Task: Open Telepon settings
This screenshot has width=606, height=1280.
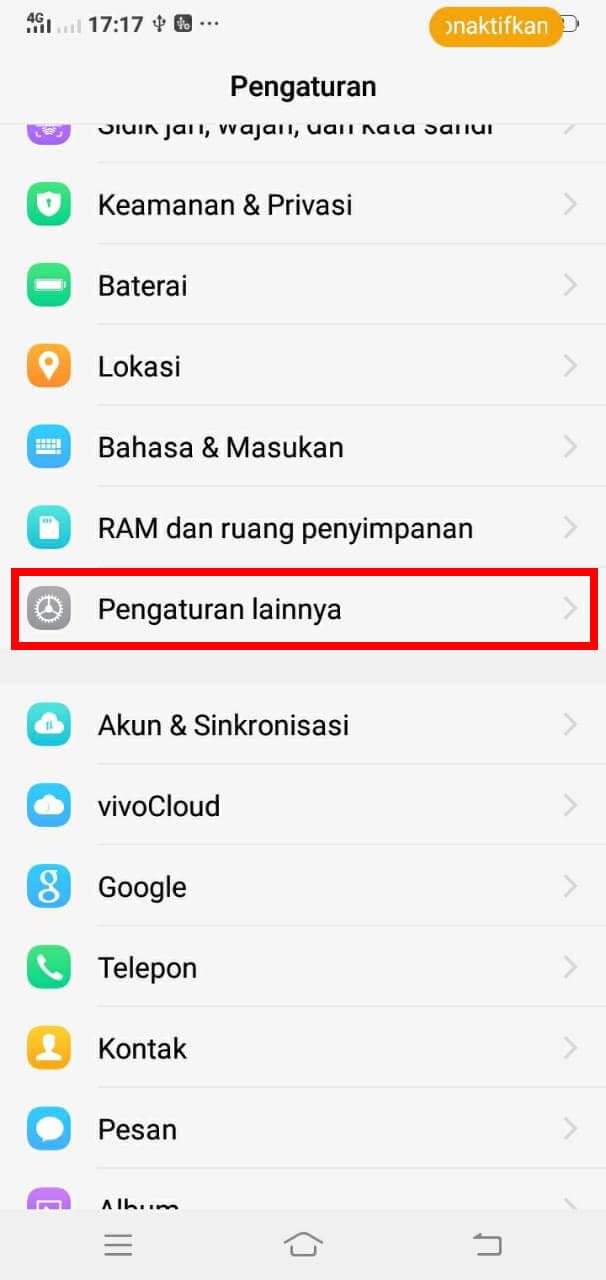Action: [303, 967]
